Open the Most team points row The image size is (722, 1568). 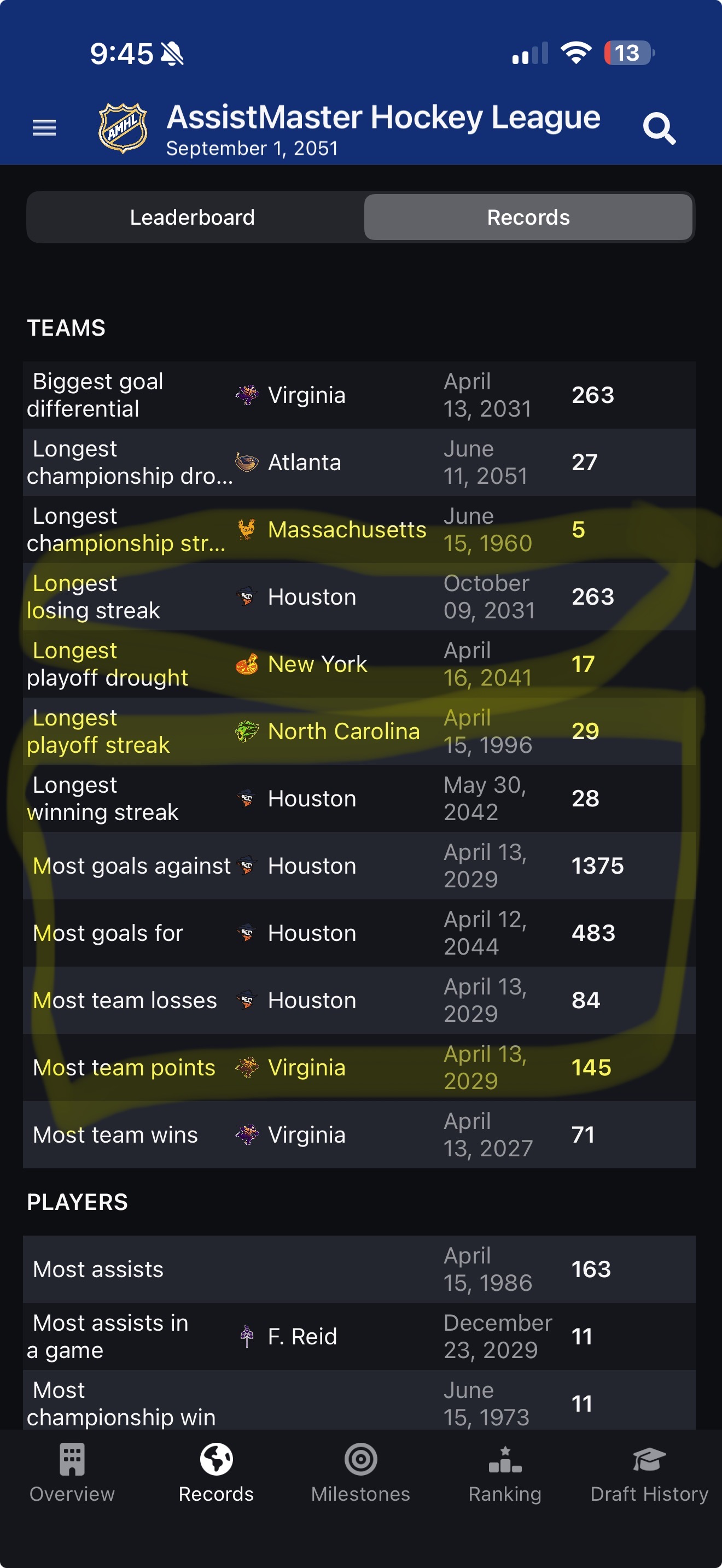pyautogui.click(x=359, y=1067)
